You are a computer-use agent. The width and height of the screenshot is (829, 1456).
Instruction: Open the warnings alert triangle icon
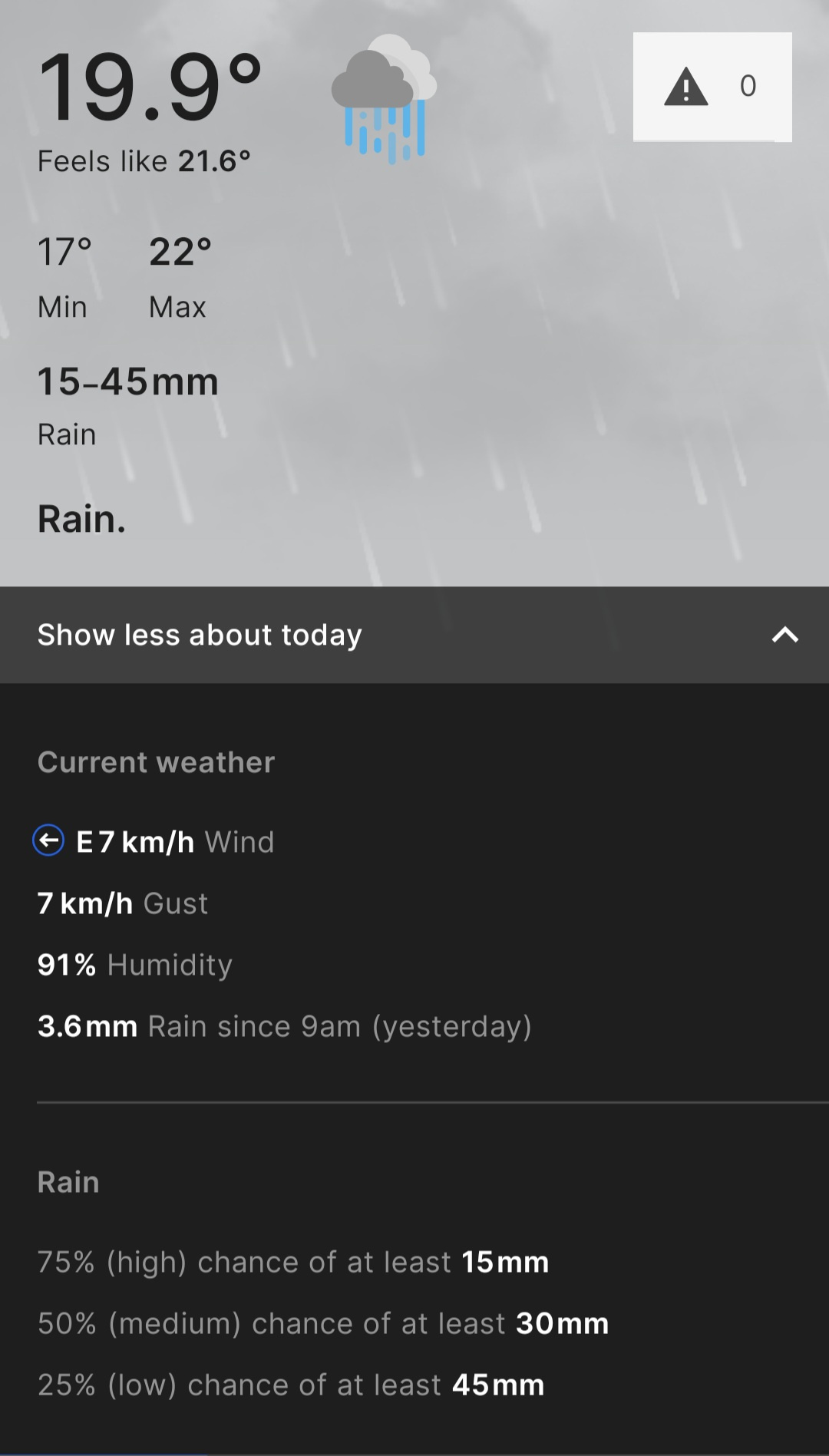point(685,87)
